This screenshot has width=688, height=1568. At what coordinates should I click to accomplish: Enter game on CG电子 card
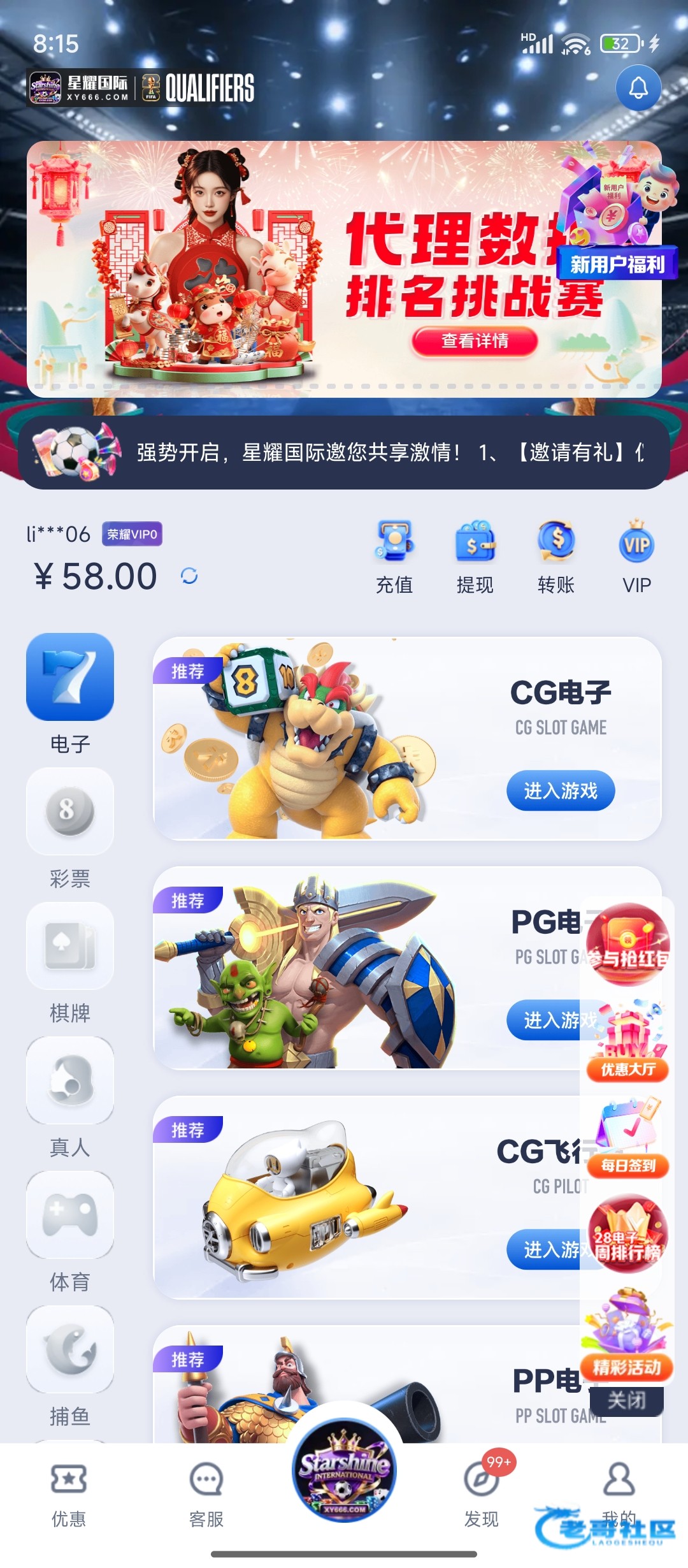[x=561, y=791]
